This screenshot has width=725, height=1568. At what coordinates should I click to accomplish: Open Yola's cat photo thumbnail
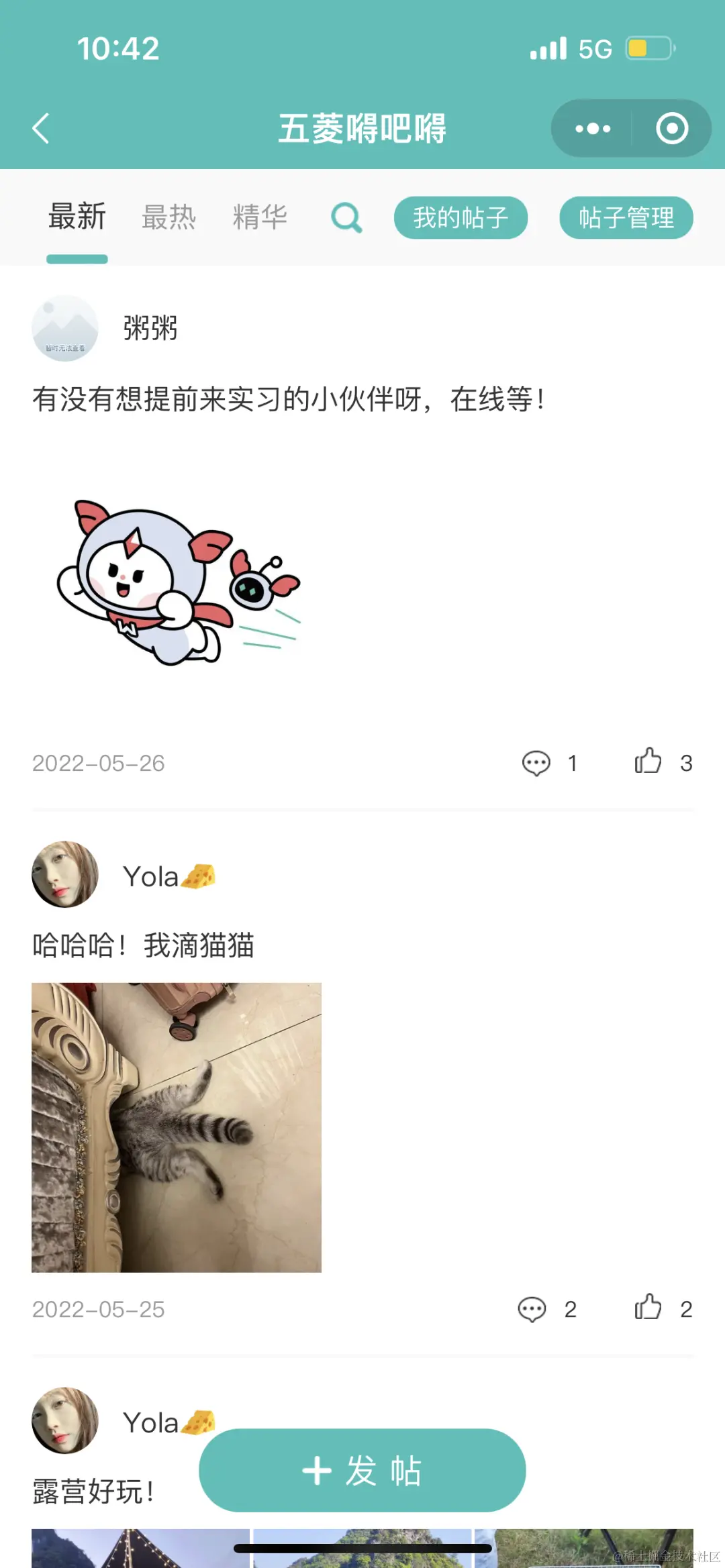click(177, 1127)
